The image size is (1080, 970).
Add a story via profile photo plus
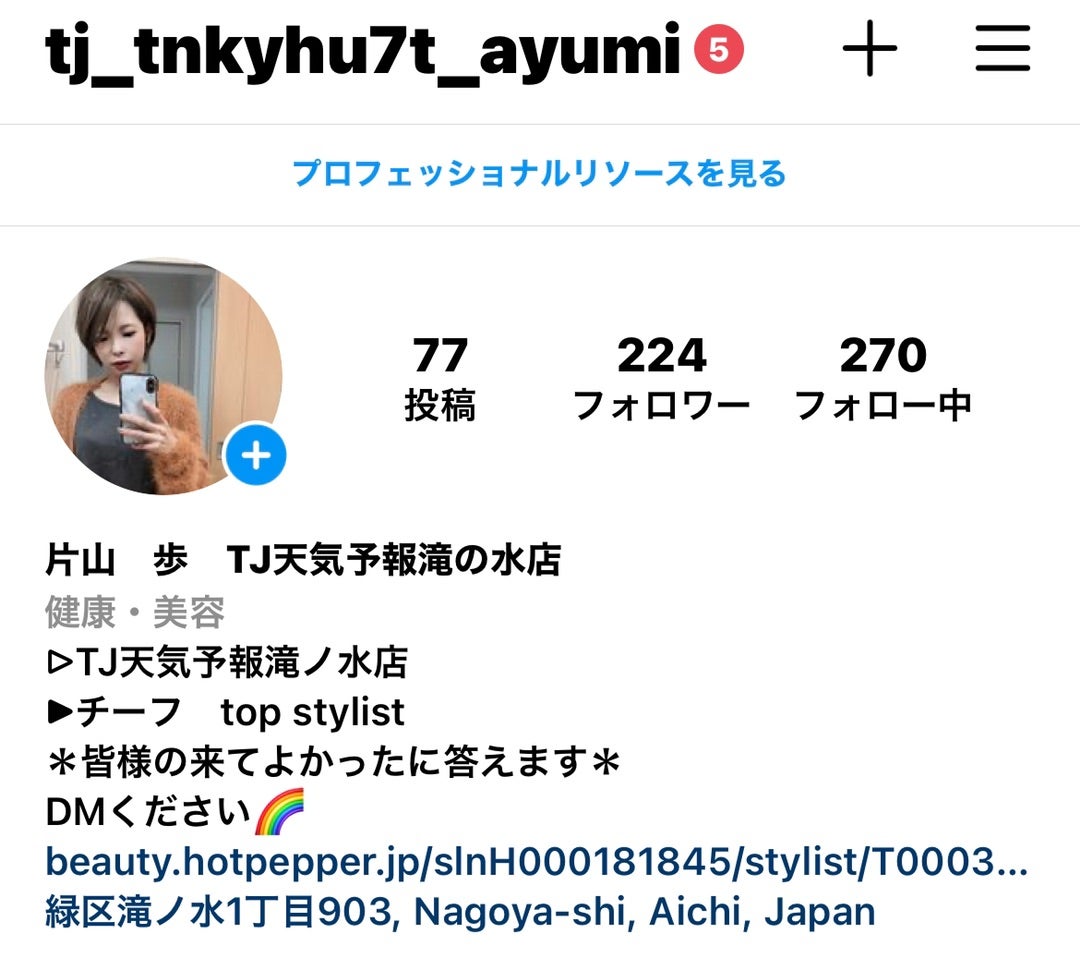pyautogui.click(x=256, y=456)
